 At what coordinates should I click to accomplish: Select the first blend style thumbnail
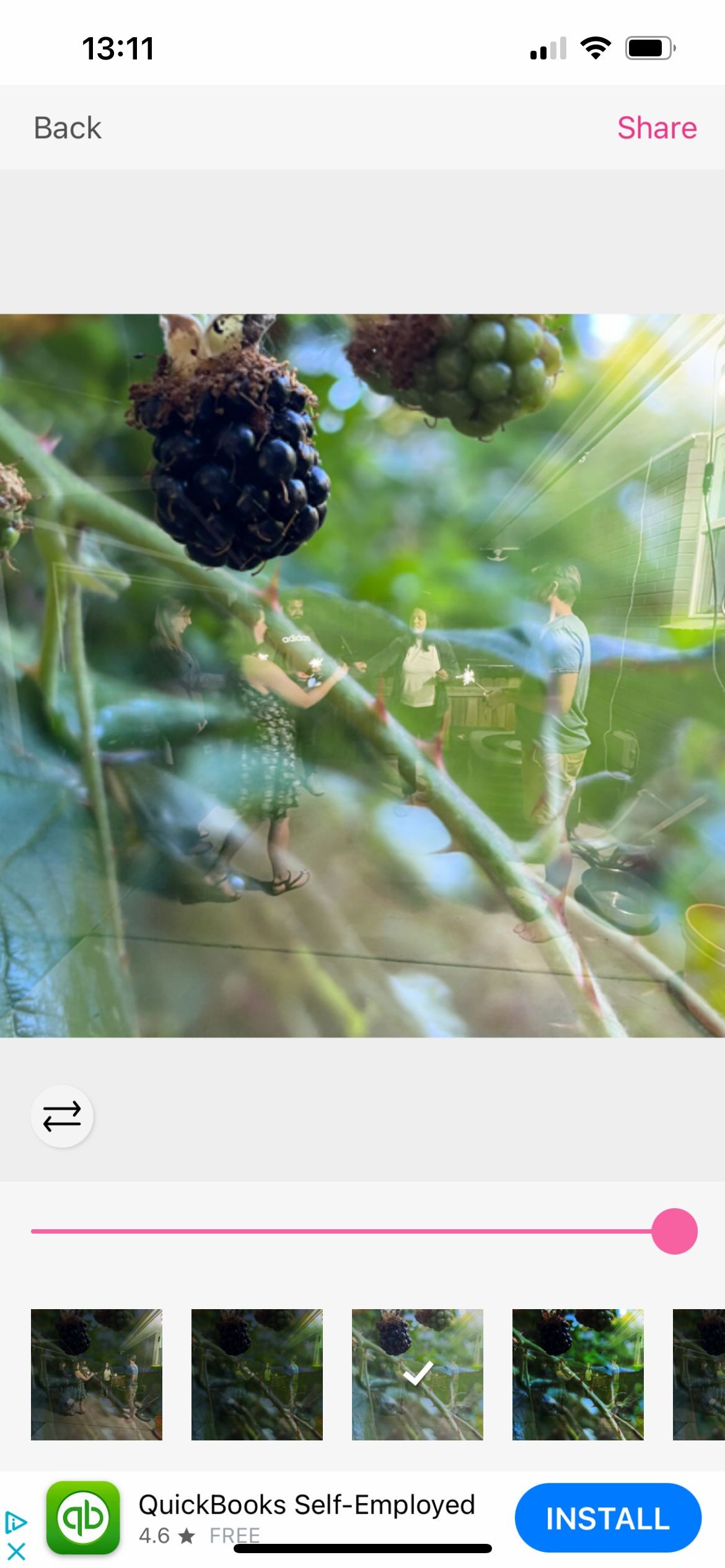pos(97,1374)
